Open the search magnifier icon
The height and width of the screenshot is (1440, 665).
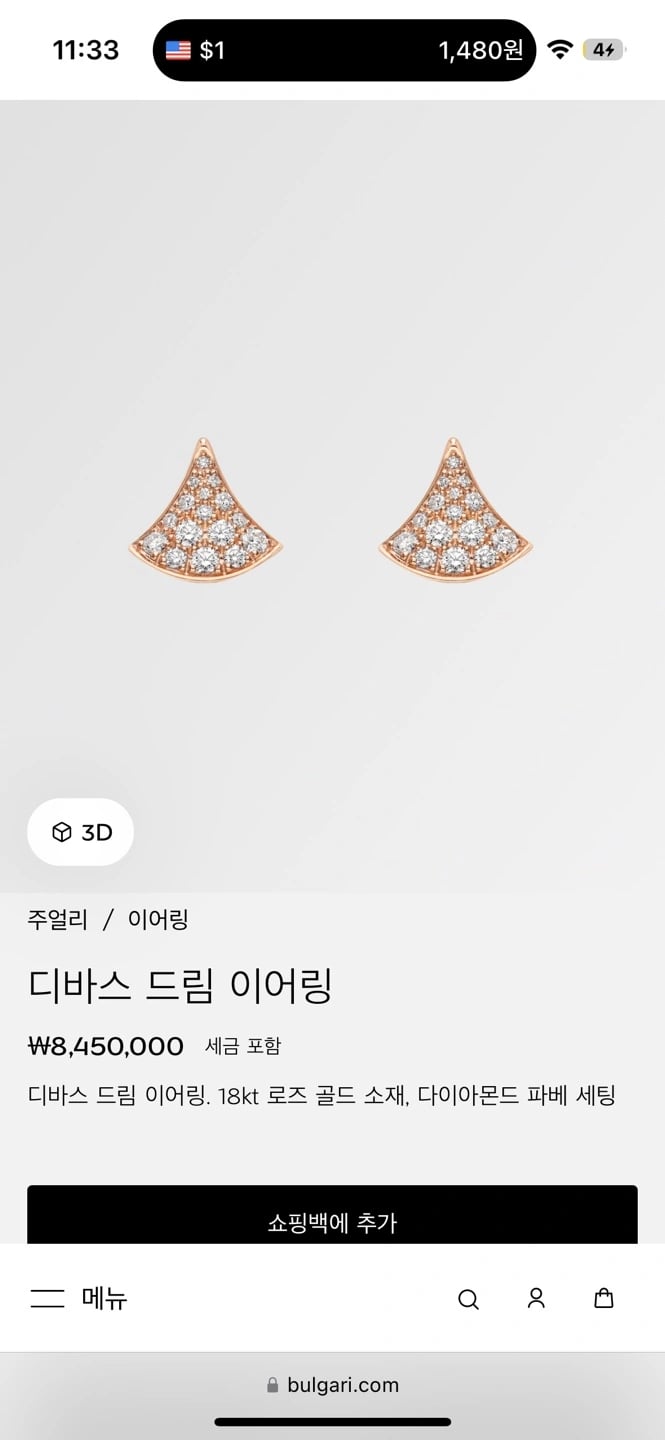(468, 1299)
